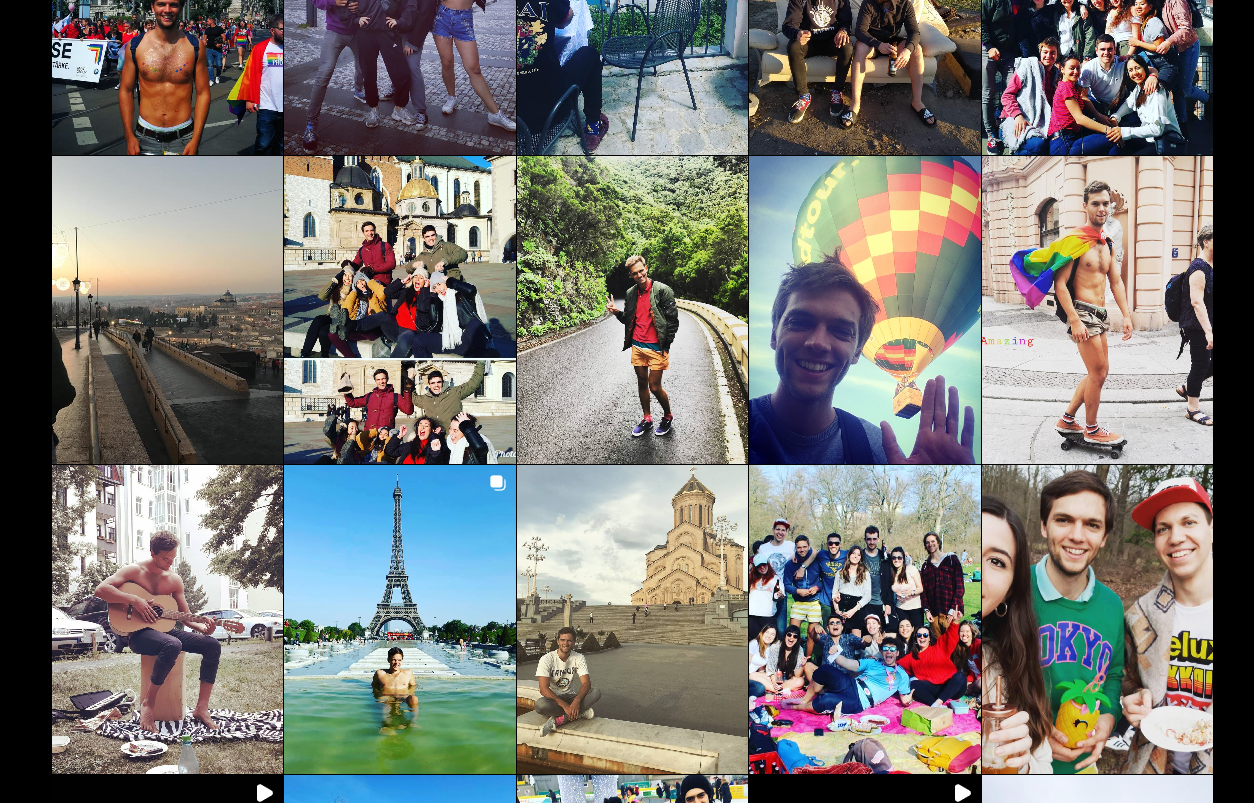Open the cathedral steps sitting post
1254x803 pixels.
[x=632, y=619]
